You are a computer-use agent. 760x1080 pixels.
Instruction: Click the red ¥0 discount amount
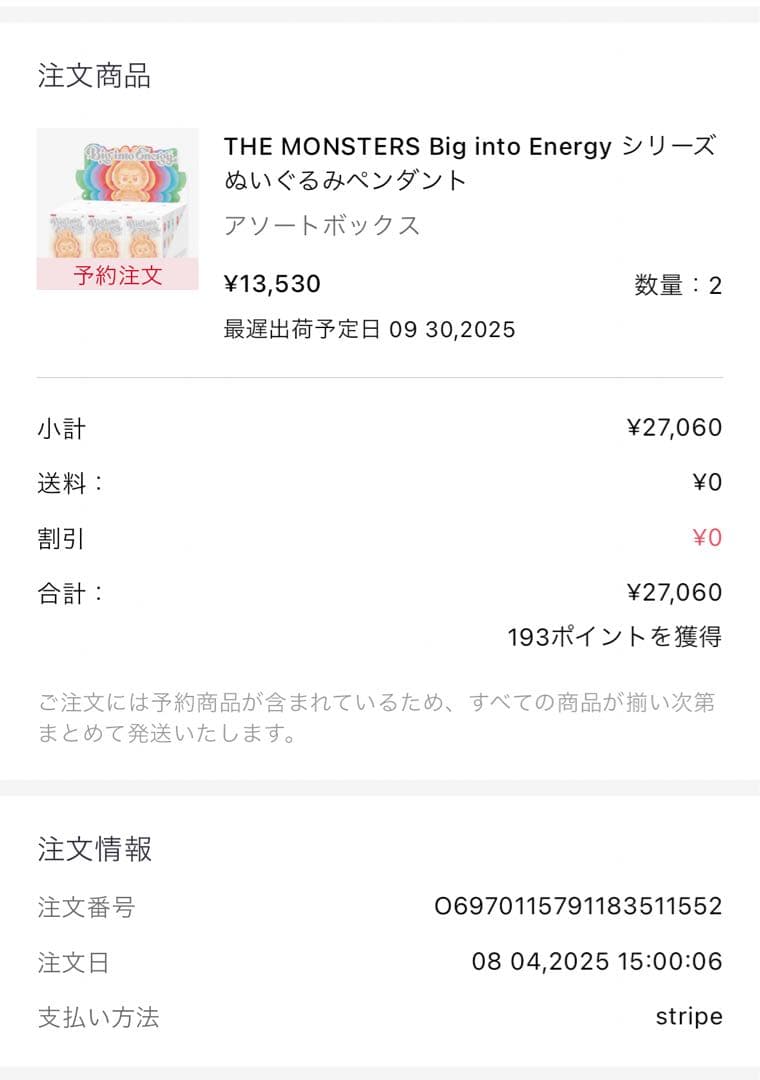[x=708, y=537]
